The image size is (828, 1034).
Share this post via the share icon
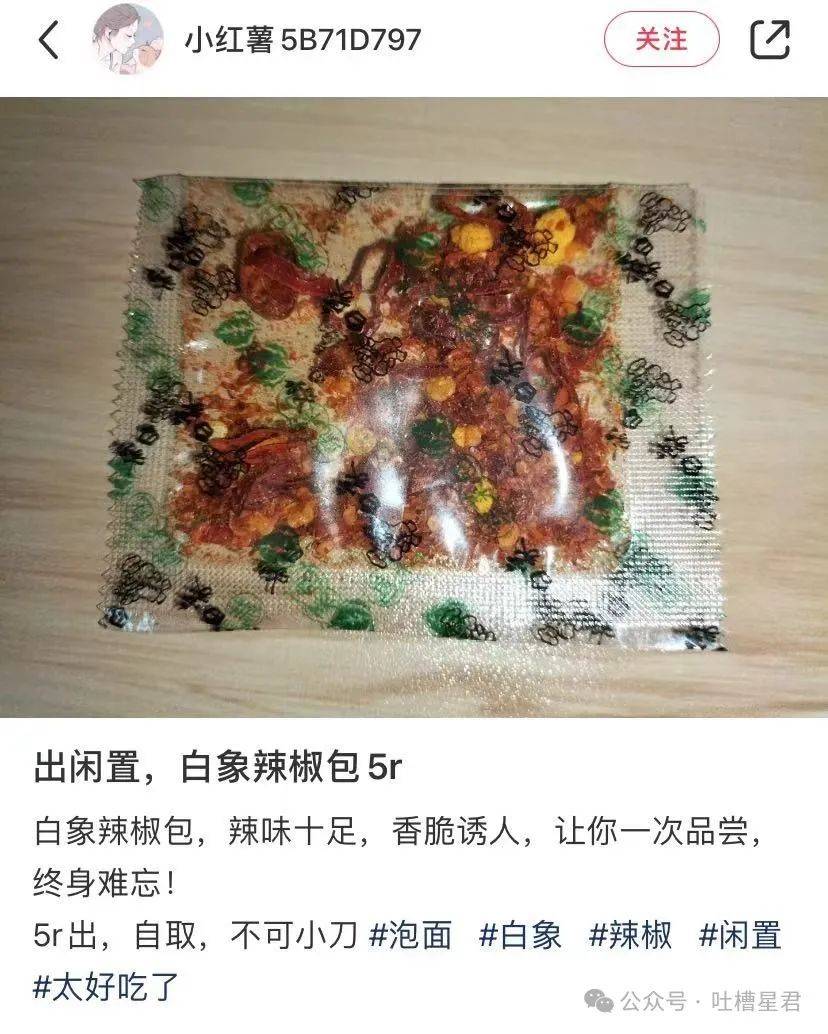(769, 40)
